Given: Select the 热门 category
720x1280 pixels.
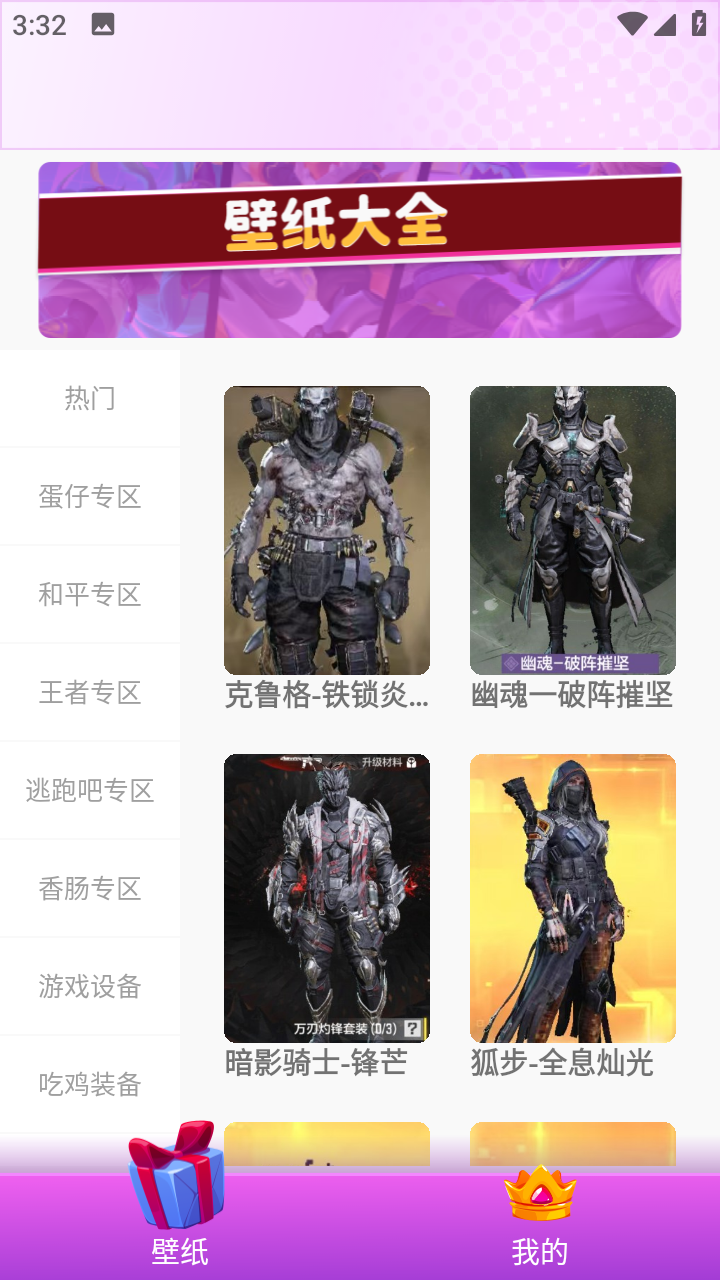Looking at the screenshot, I should (90, 398).
